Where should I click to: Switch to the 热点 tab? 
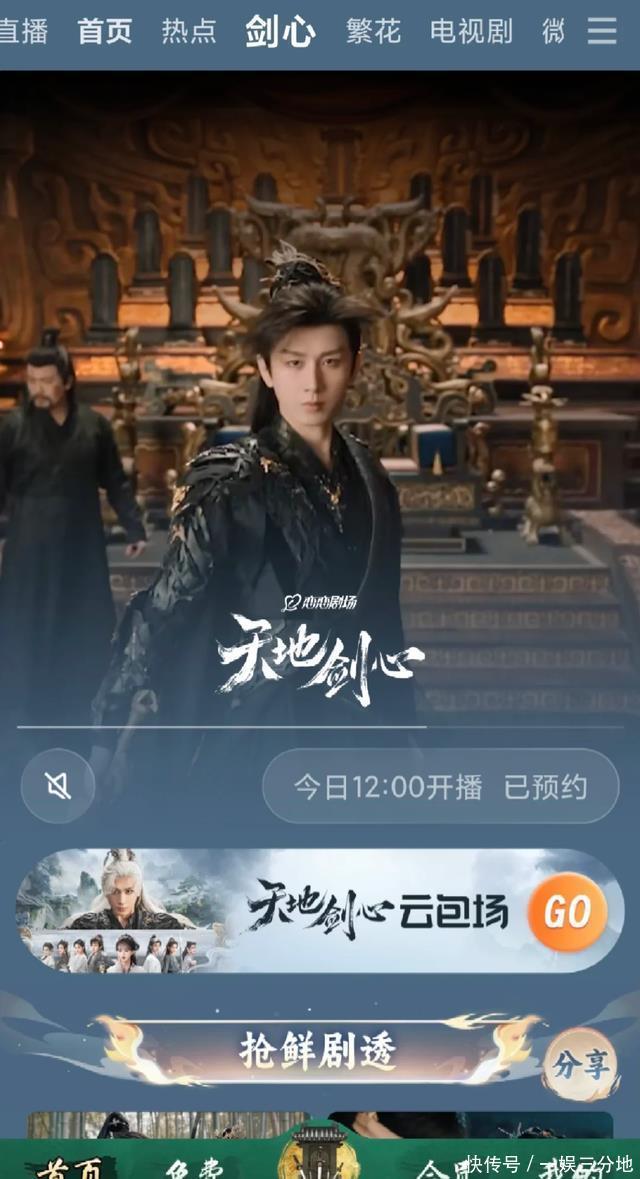point(189,32)
